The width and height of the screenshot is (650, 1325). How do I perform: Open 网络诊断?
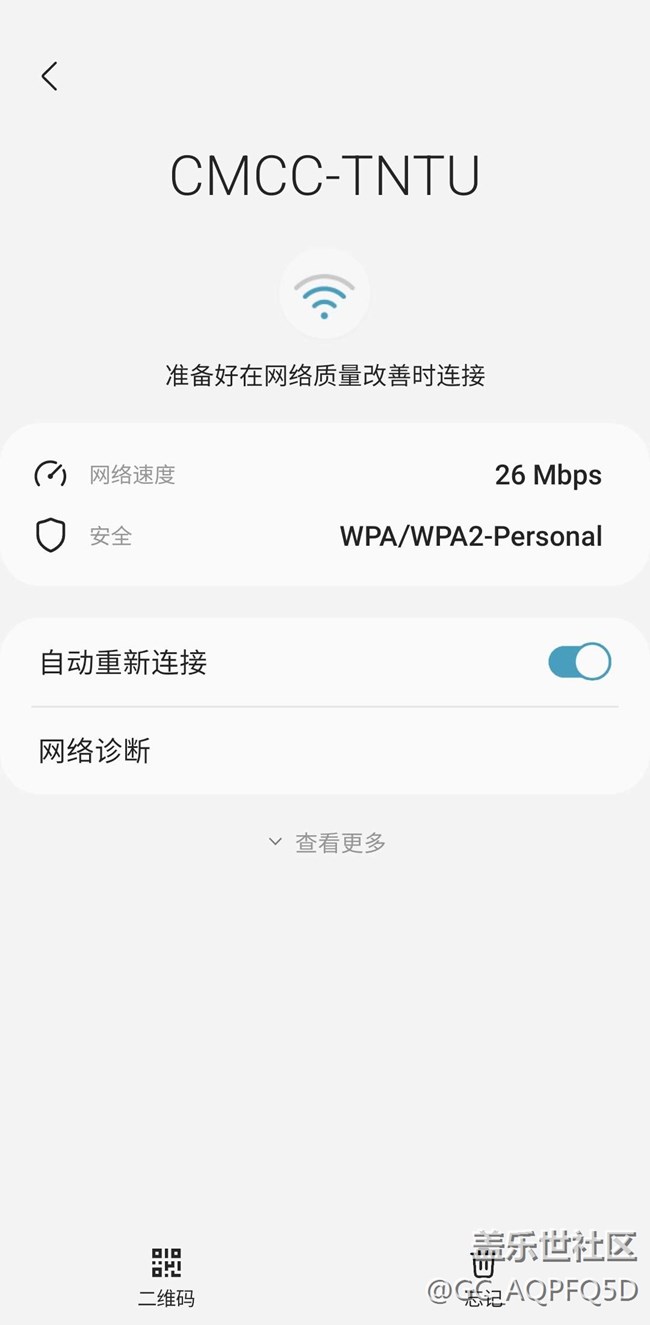click(x=95, y=751)
